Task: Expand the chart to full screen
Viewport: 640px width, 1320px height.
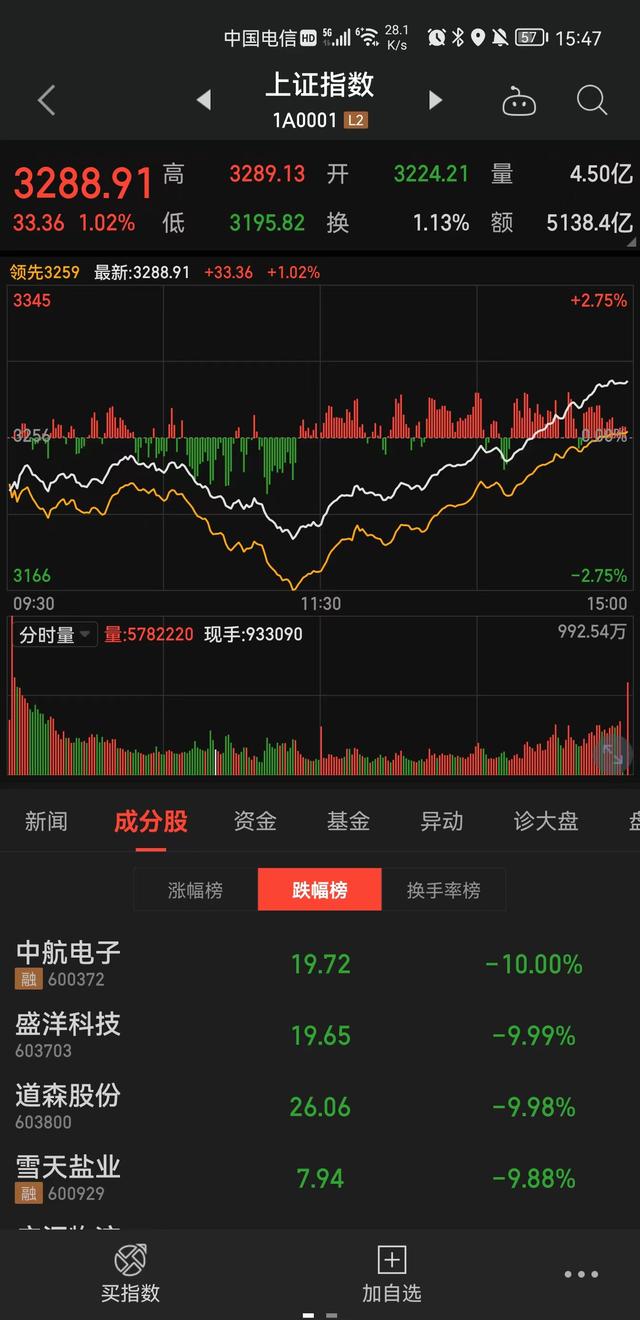Action: [611, 755]
